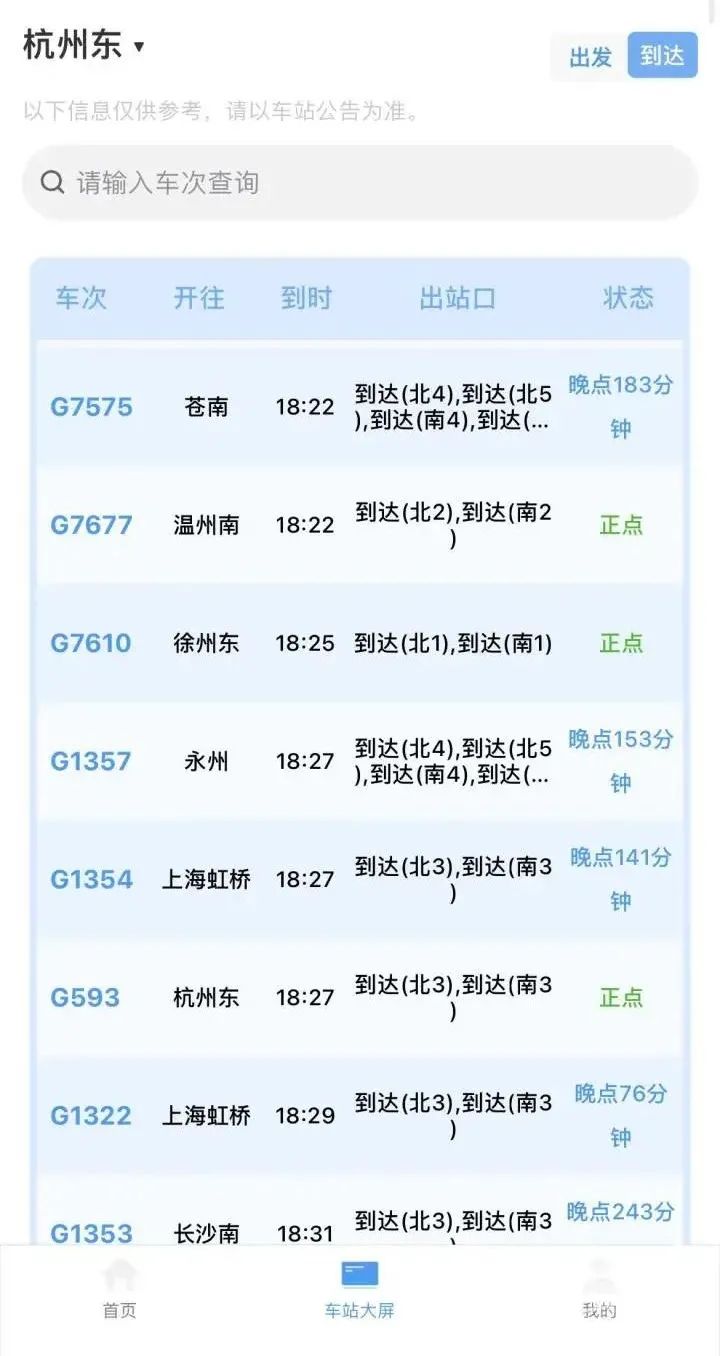The height and width of the screenshot is (1356, 720).
Task: Switch to the 出发 departures tab
Action: coord(590,57)
